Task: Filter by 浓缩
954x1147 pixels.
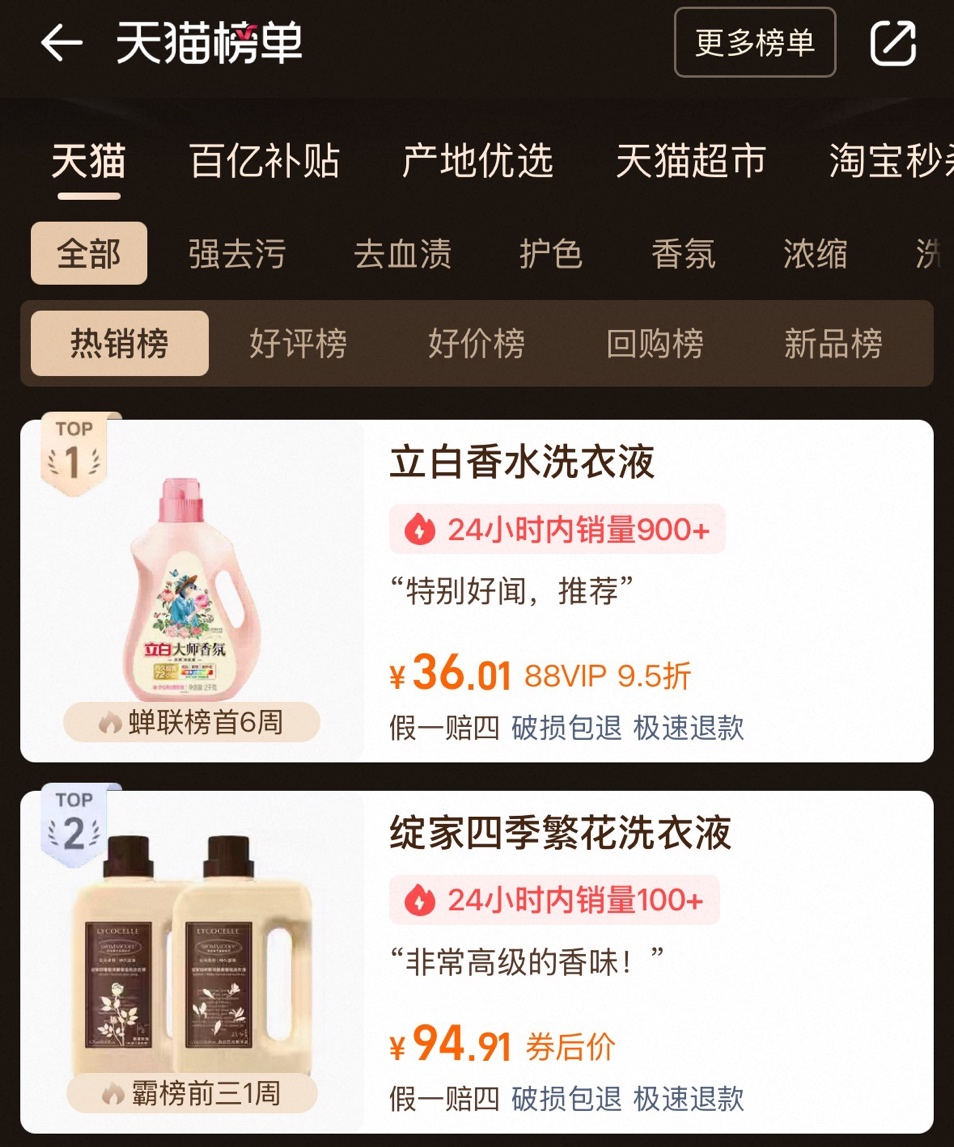Action: tap(815, 254)
